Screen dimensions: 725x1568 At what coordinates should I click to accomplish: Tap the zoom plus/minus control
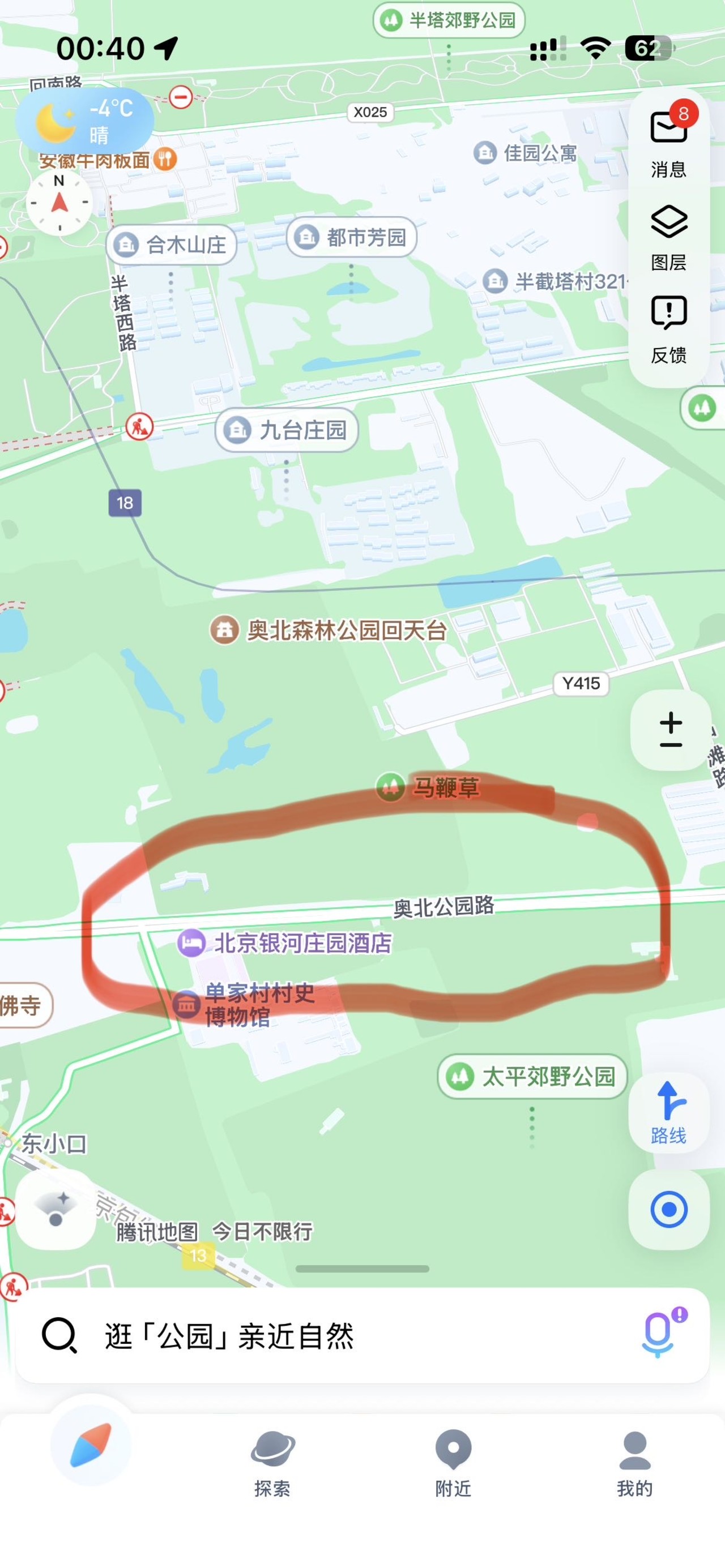tap(670, 729)
